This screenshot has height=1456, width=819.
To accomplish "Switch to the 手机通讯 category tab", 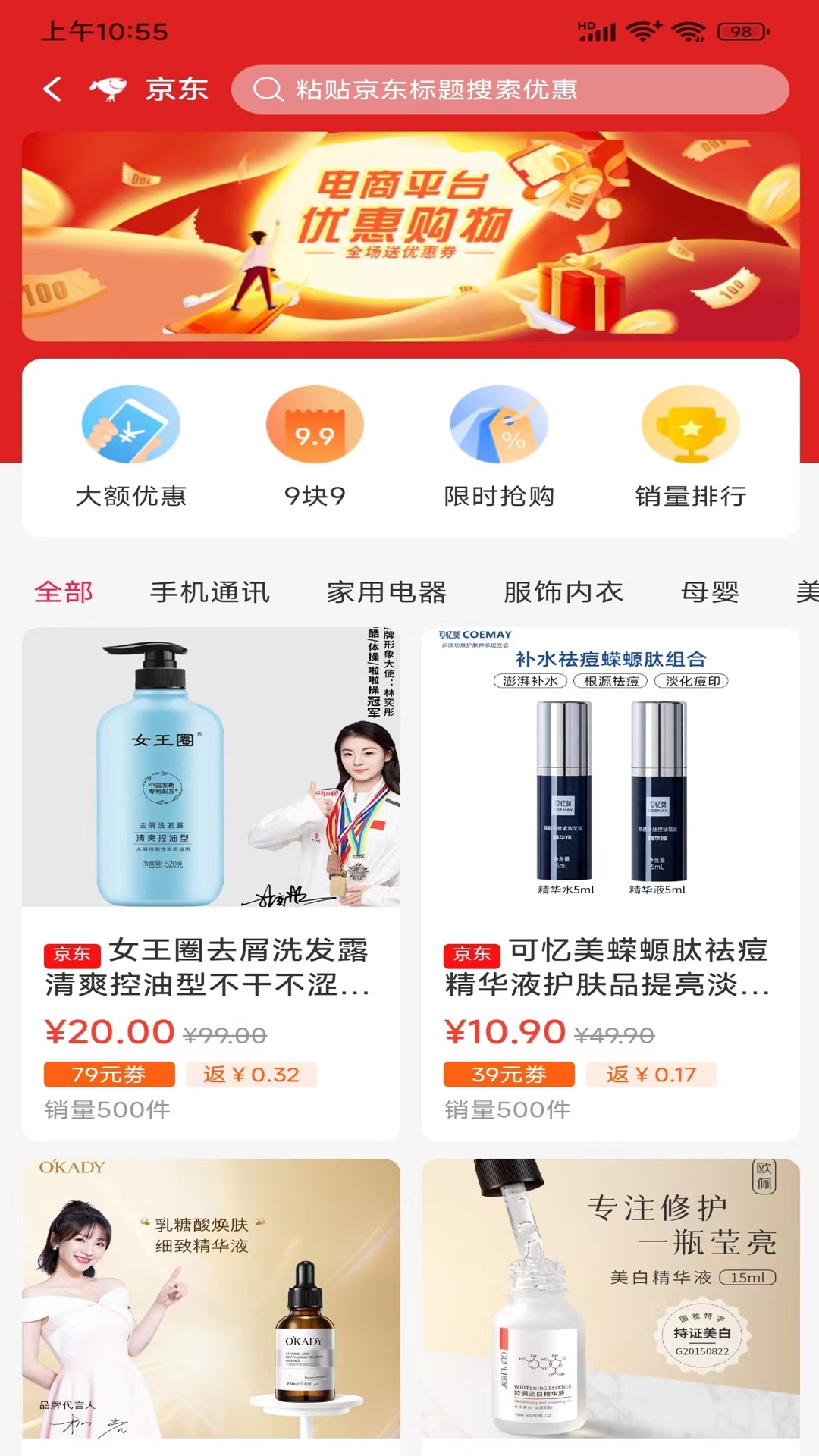I will pos(210,593).
